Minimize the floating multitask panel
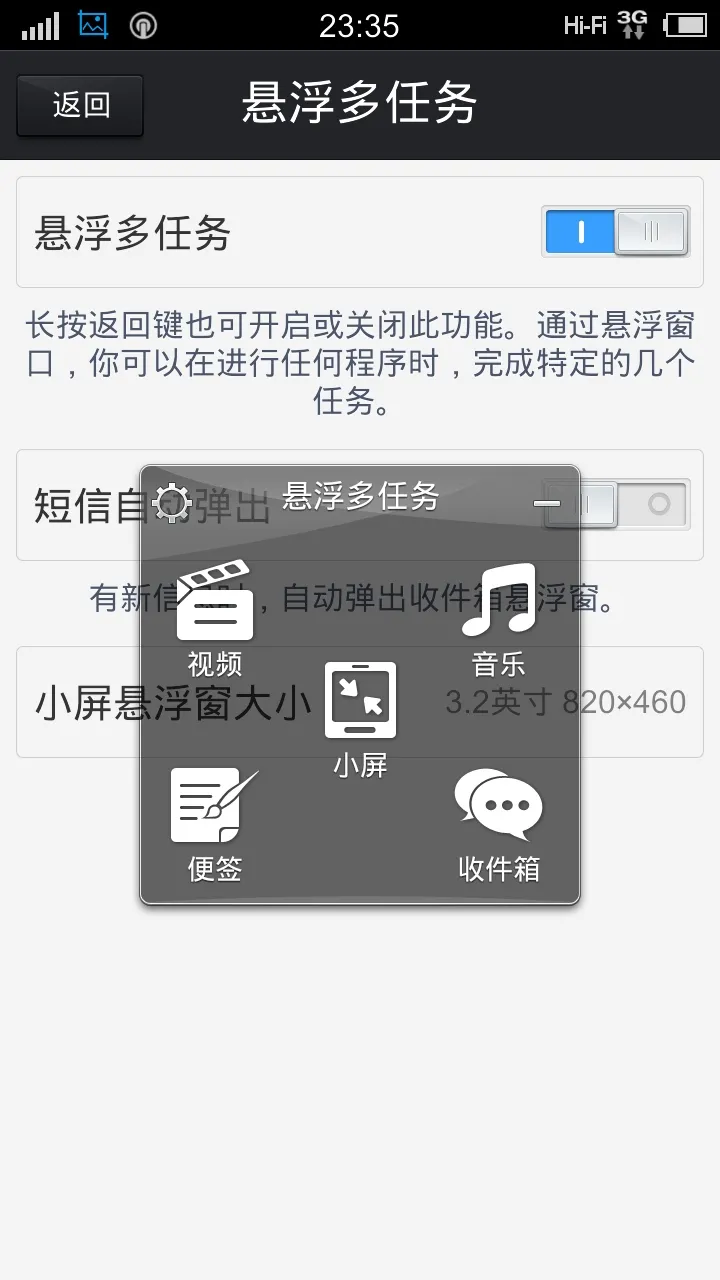The width and height of the screenshot is (720, 1280). [547, 502]
